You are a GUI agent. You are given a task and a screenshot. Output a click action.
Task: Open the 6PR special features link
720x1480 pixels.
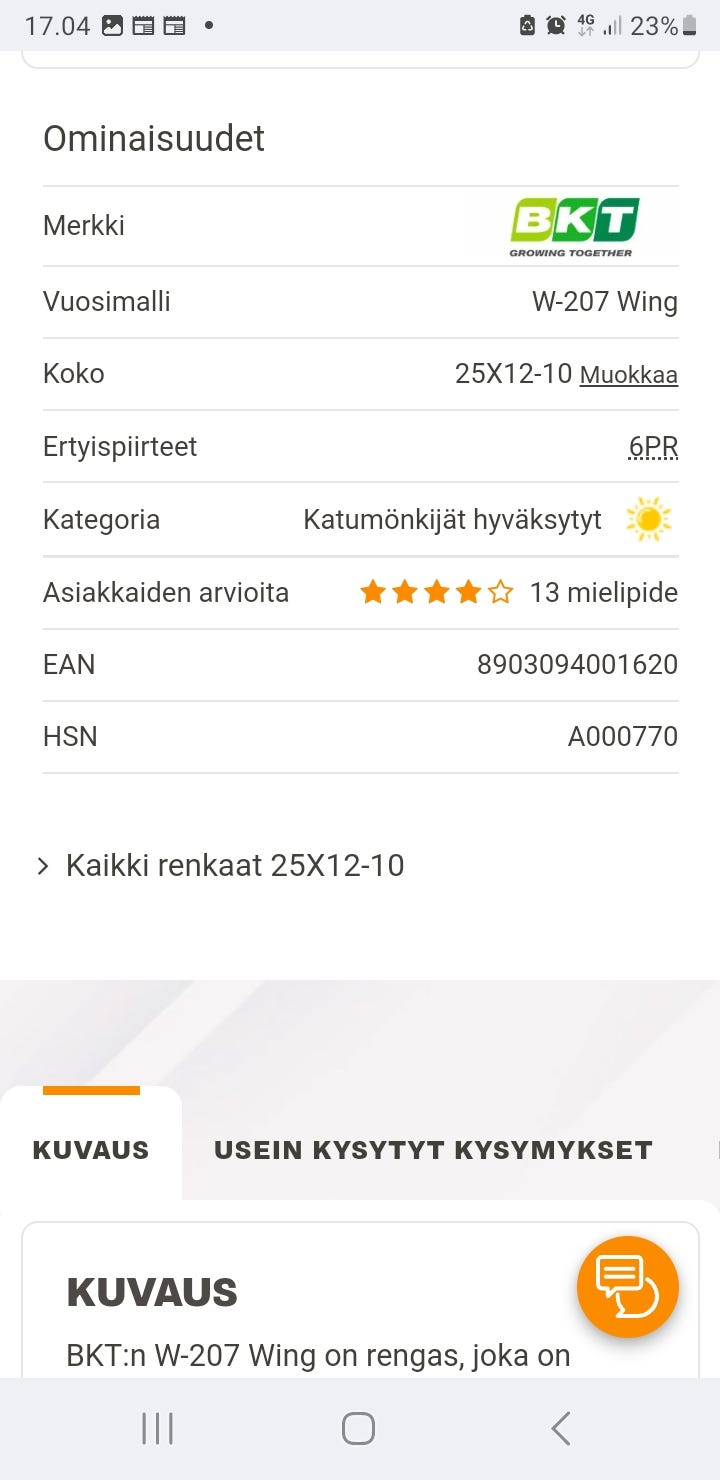click(653, 446)
